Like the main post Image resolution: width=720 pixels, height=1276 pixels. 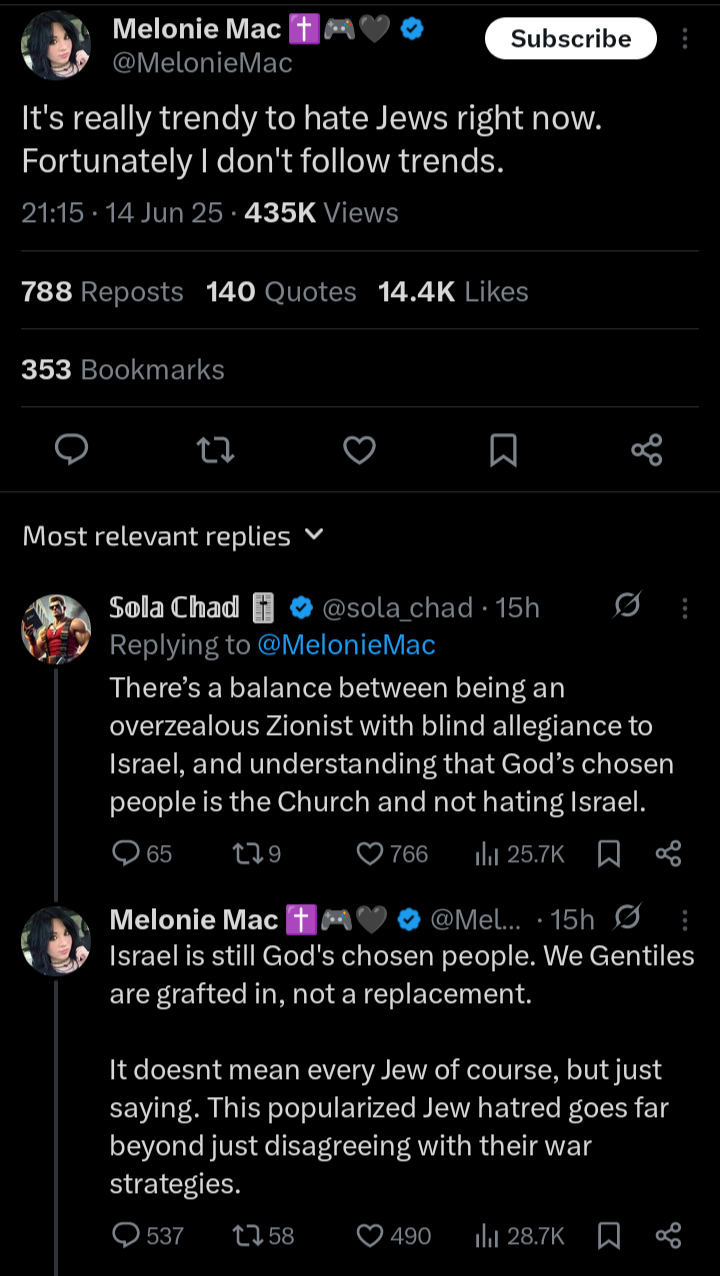pyautogui.click(x=359, y=451)
